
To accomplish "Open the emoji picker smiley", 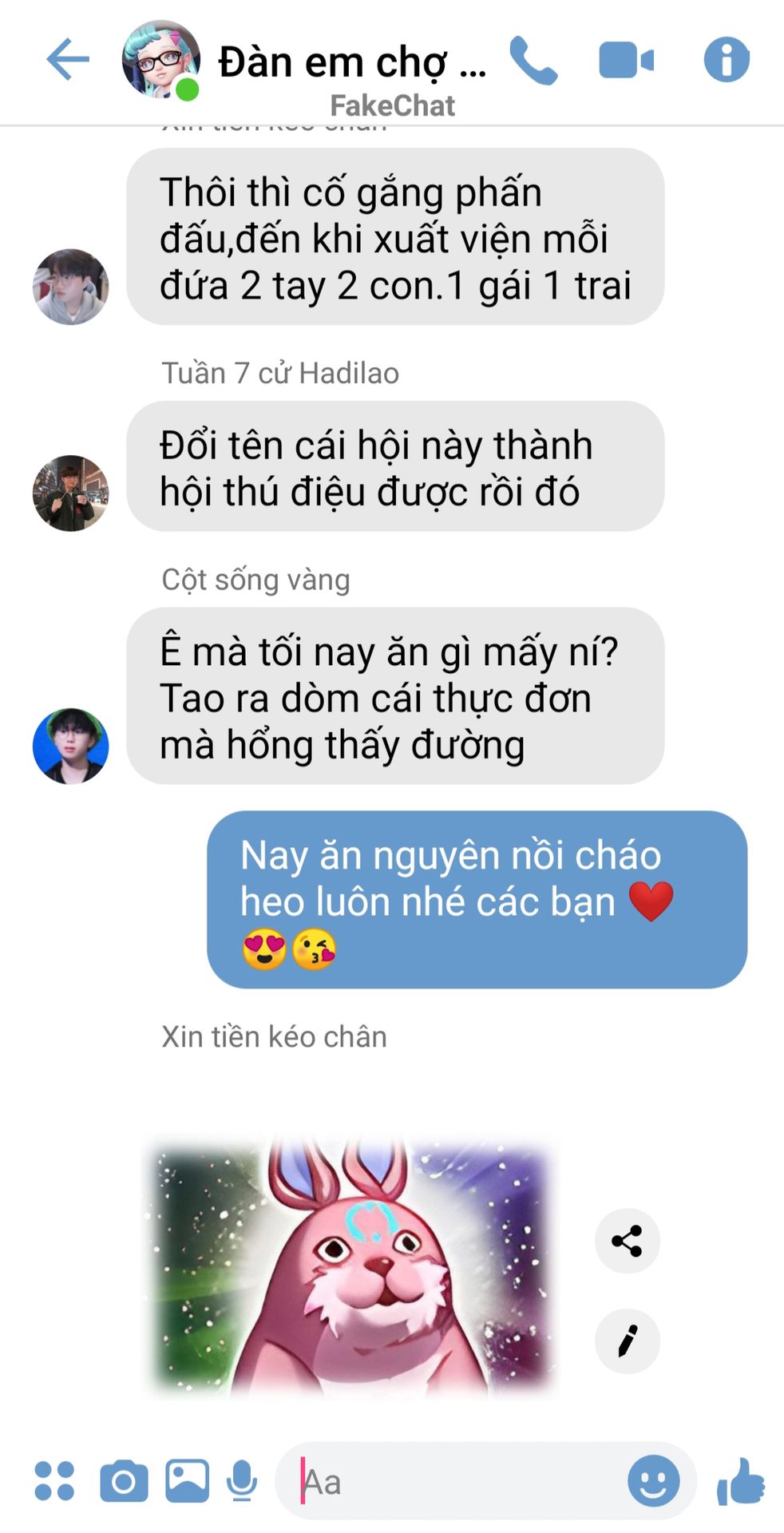I will pyautogui.click(x=653, y=1481).
